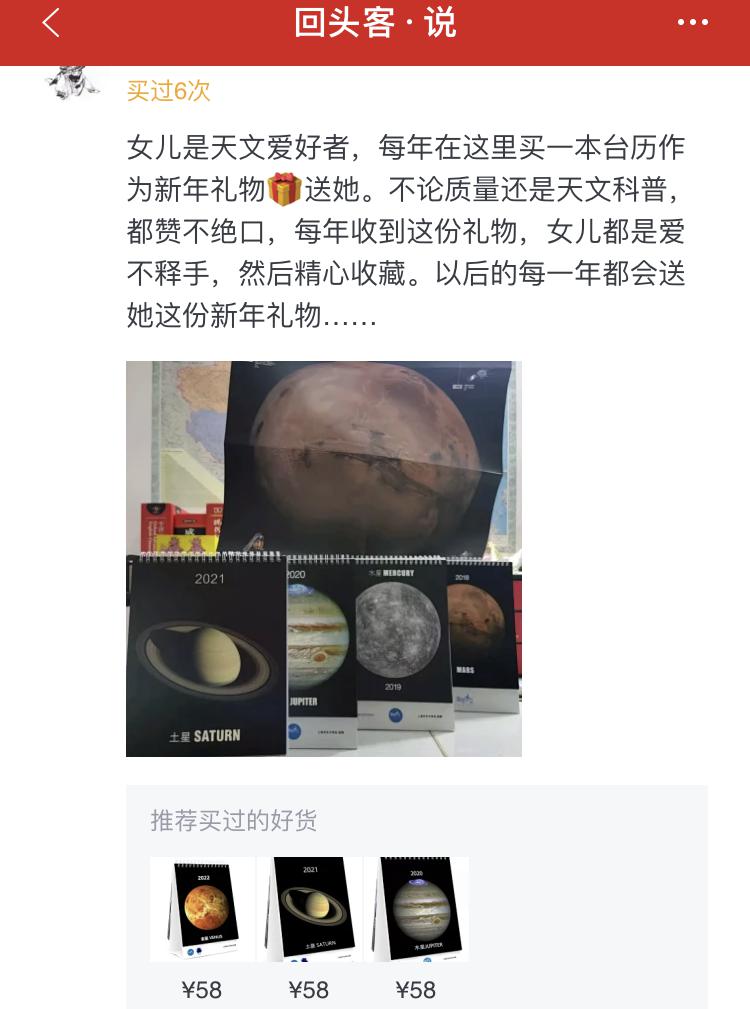This screenshot has width=750, height=1009.
Task: Go back using the header arrow
Action: point(50,23)
